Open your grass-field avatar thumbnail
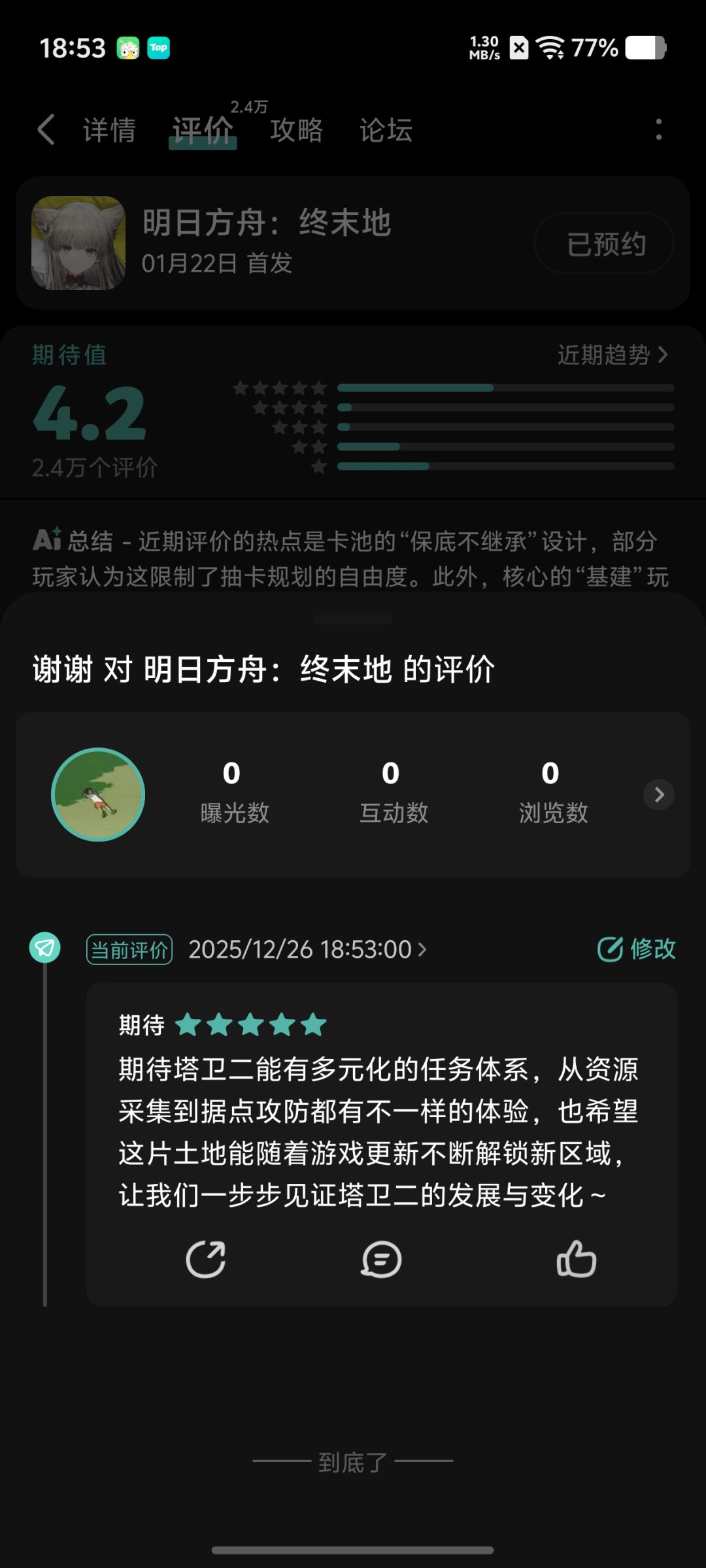Viewport: 706px width, 1568px height. (x=98, y=794)
